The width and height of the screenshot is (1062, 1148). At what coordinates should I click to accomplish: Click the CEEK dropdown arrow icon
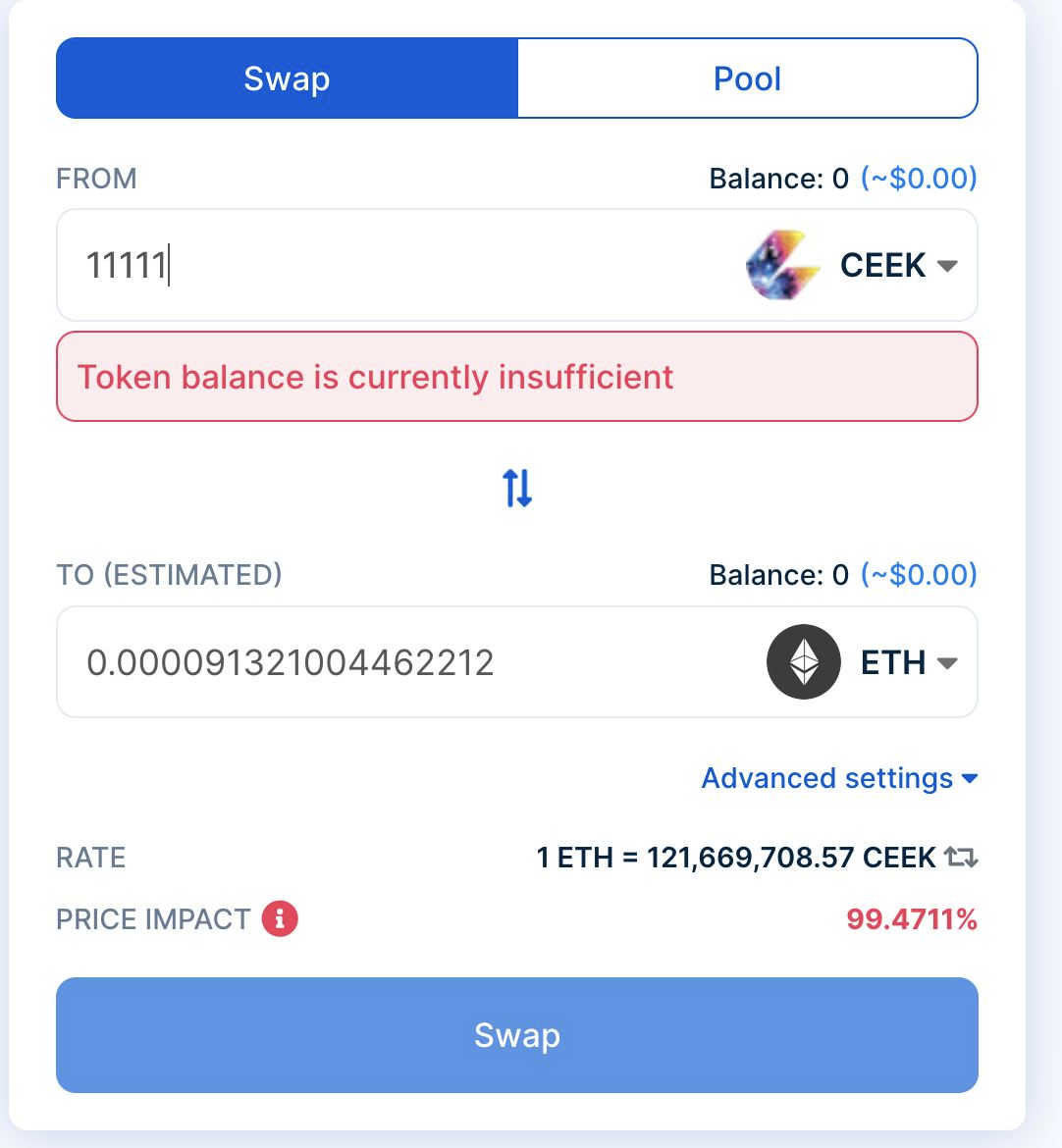pyautogui.click(x=948, y=265)
